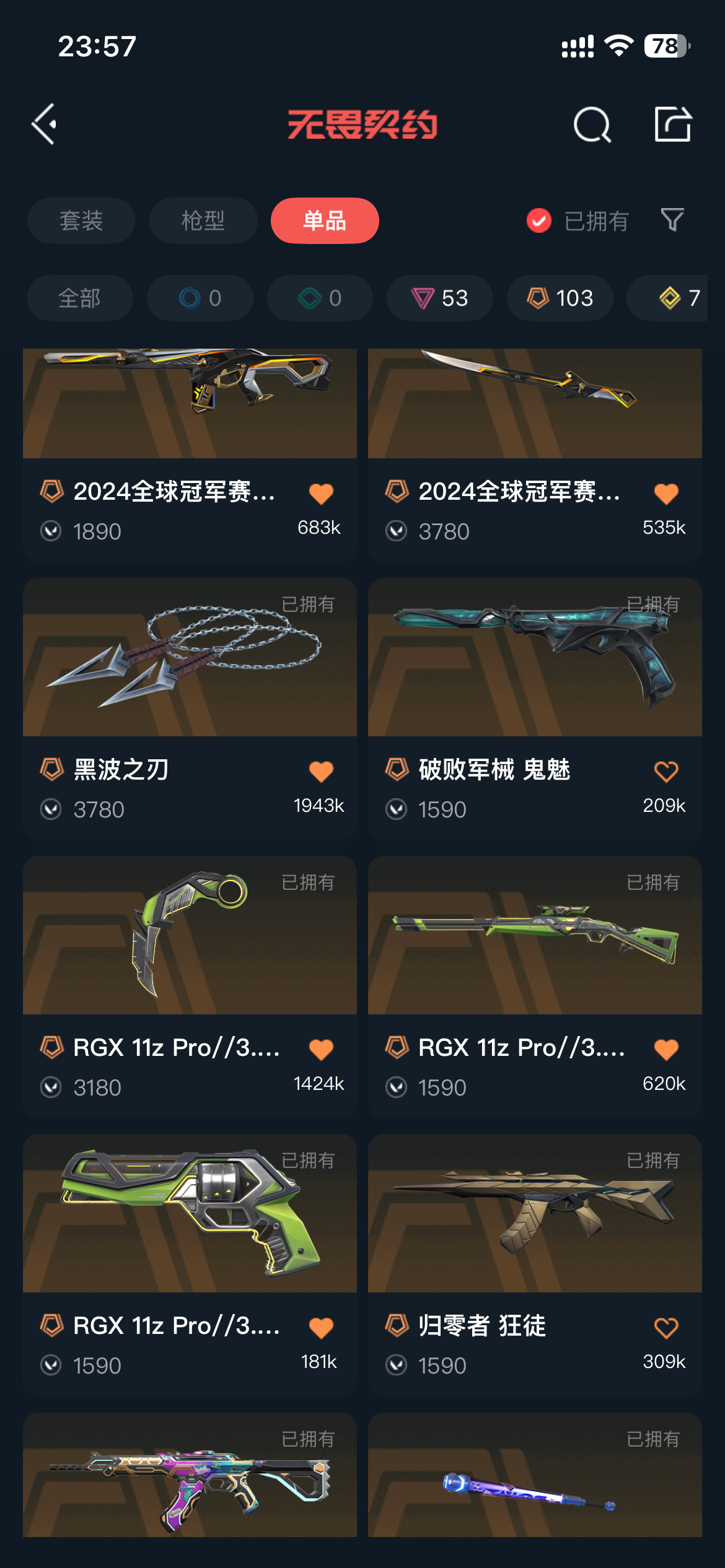Switch to the 套装 tab
Screen dimensions: 725x1568
81,220
